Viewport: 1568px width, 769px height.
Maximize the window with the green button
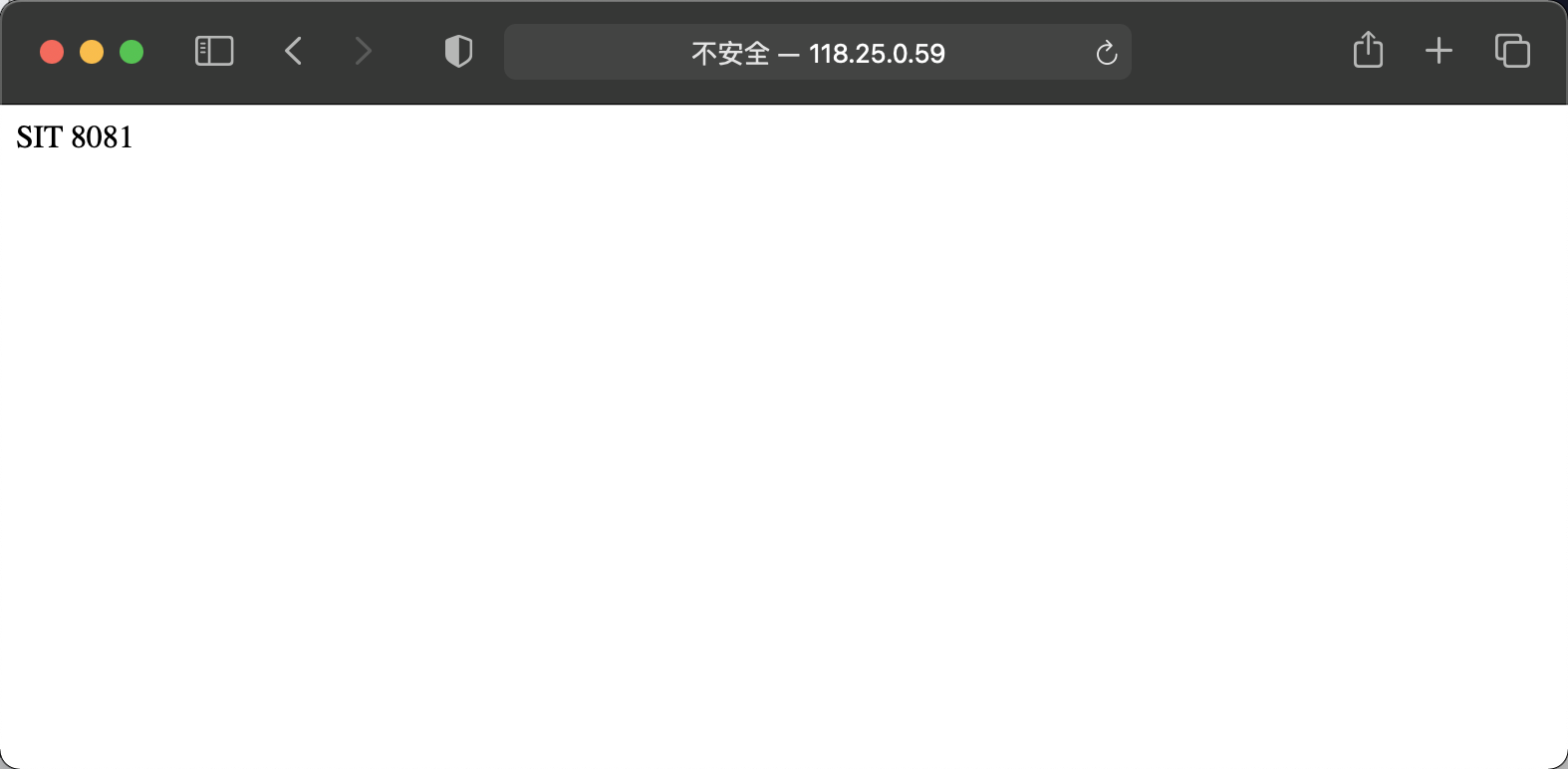click(x=131, y=52)
